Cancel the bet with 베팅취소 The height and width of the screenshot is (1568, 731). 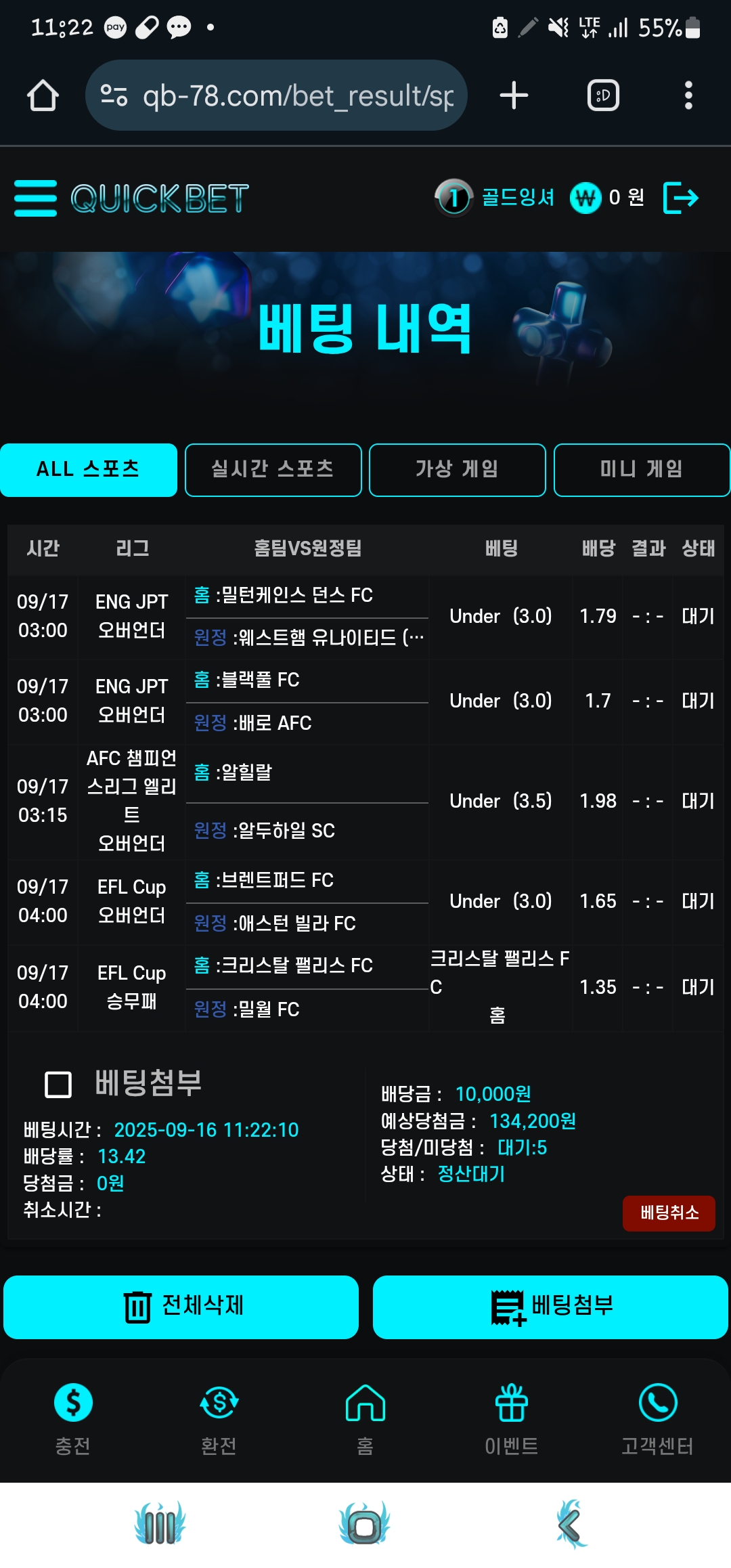click(669, 1213)
